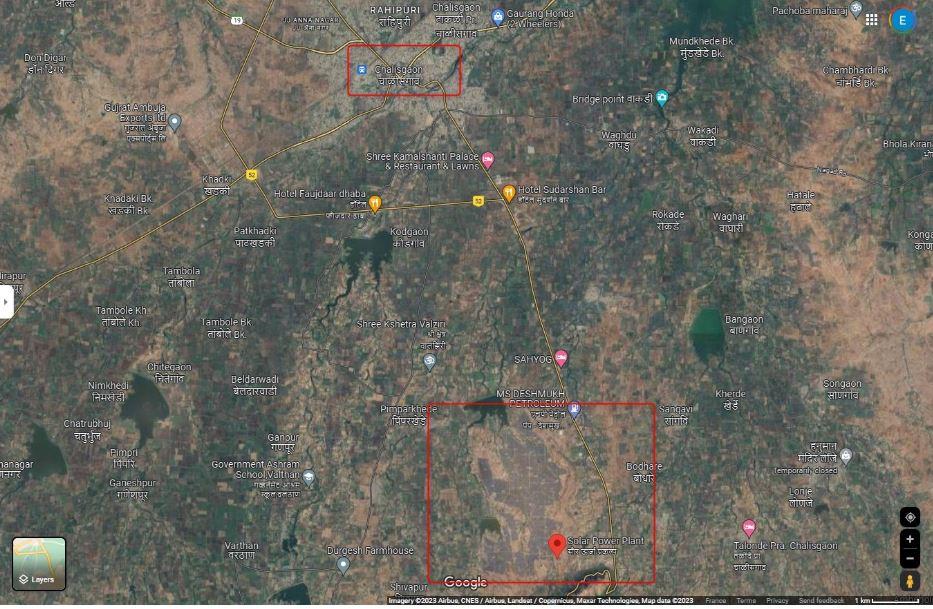Open the Google apps grid
This screenshot has height=609, width=933.
pyautogui.click(x=872, y=19)
